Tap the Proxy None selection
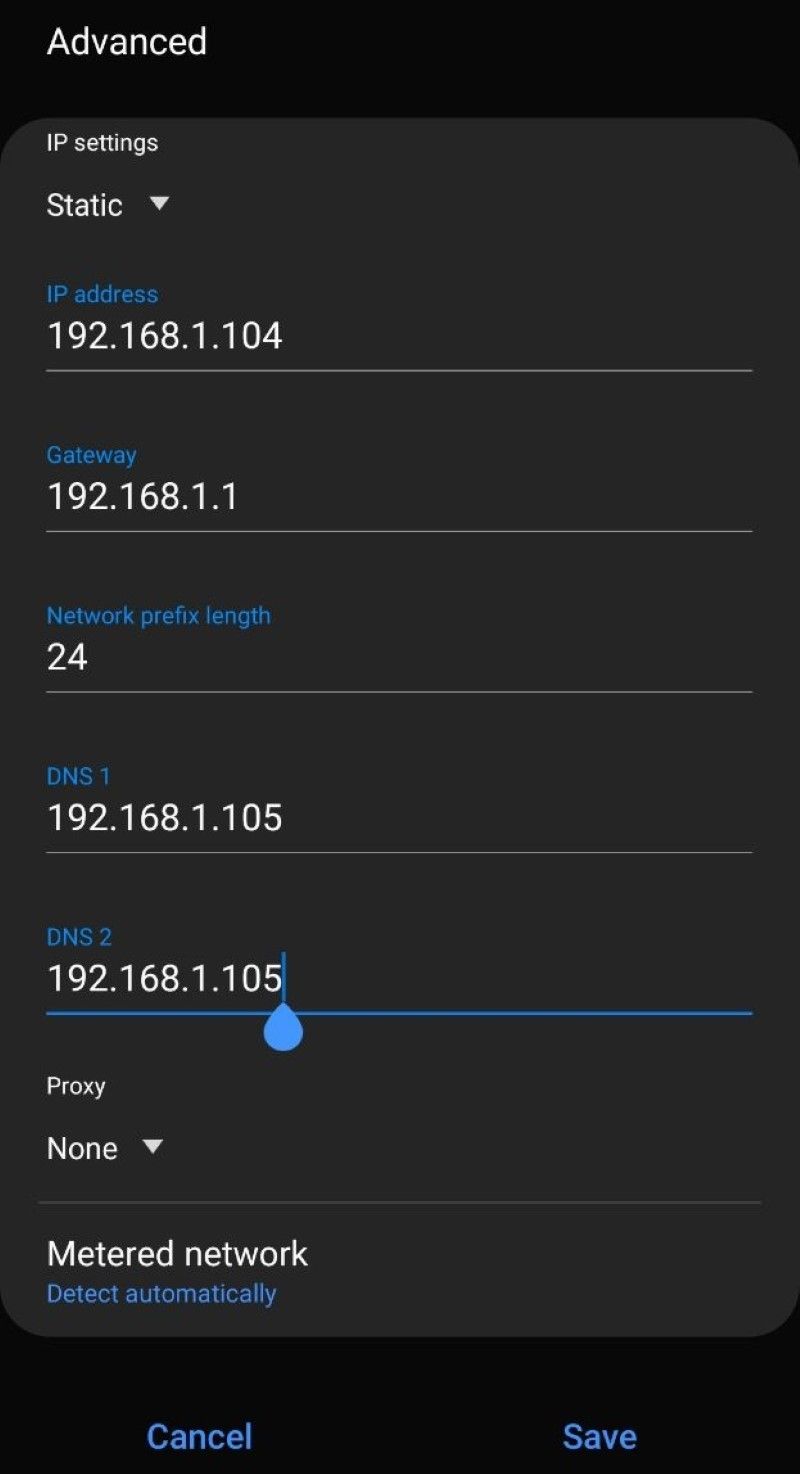The height and width of the screenshot is (1474, 800). pyautogui.click(x=82, y=1147)
